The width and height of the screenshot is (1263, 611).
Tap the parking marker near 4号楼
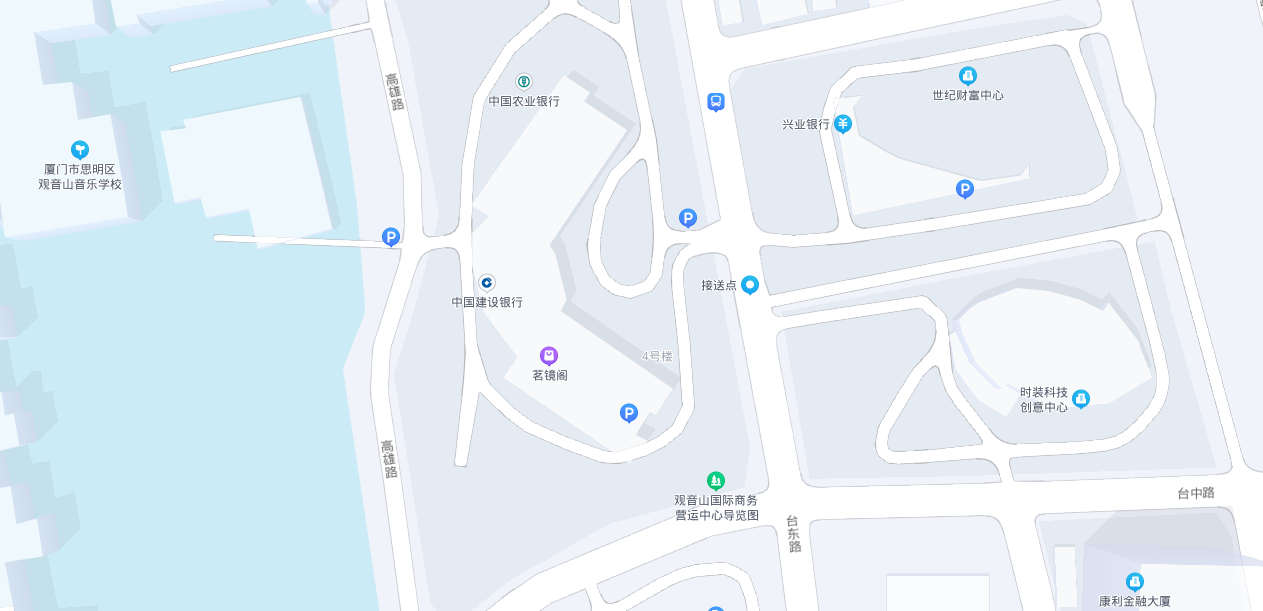click(629, 412)
